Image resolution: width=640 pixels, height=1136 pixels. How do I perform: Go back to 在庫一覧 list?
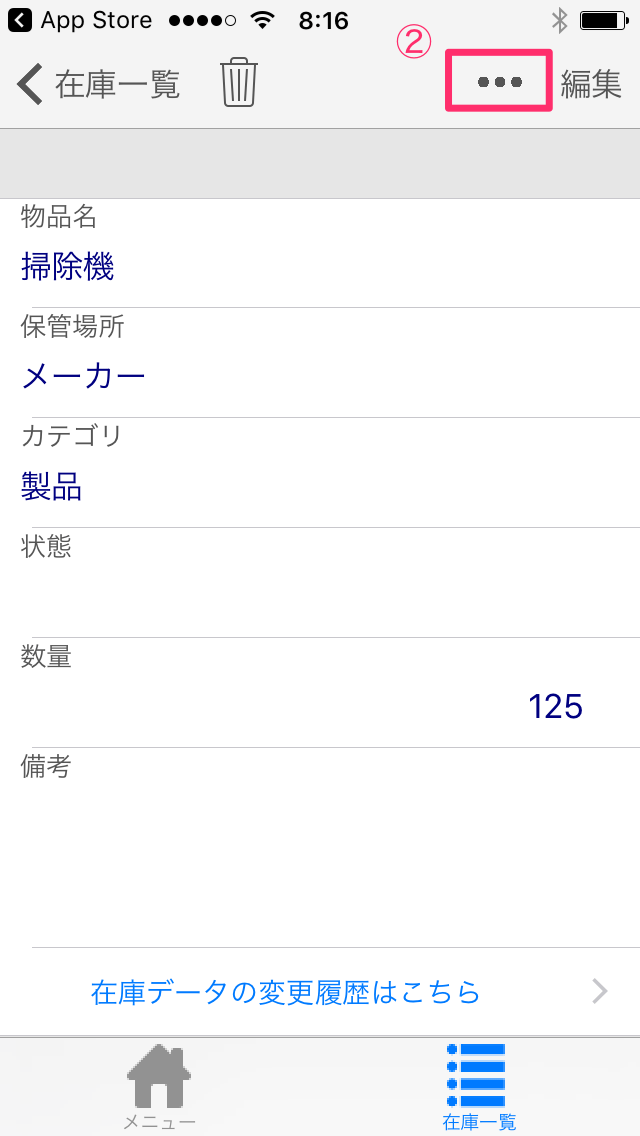(x=98, y=84)
